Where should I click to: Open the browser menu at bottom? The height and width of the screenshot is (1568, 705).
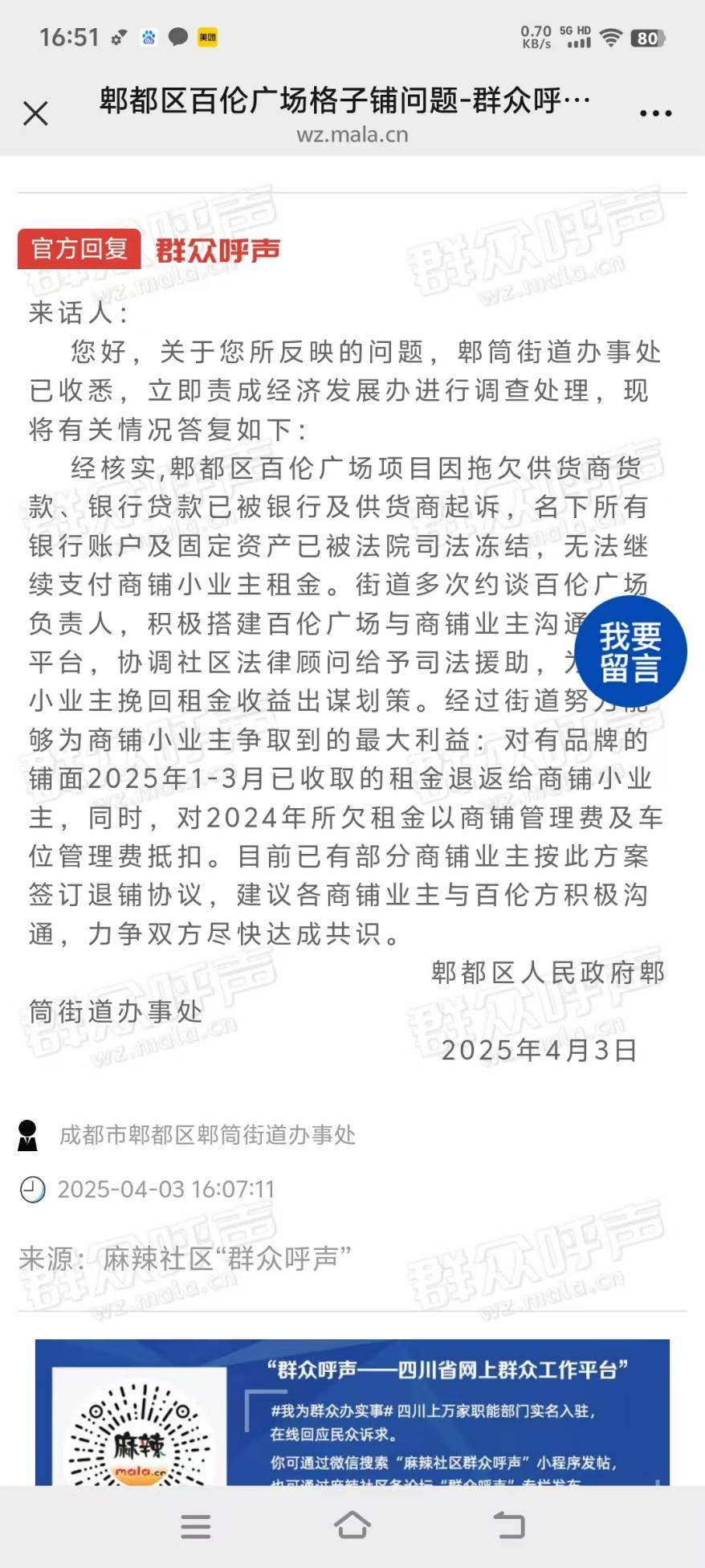pyautogui.click(x=195, y=1526)
